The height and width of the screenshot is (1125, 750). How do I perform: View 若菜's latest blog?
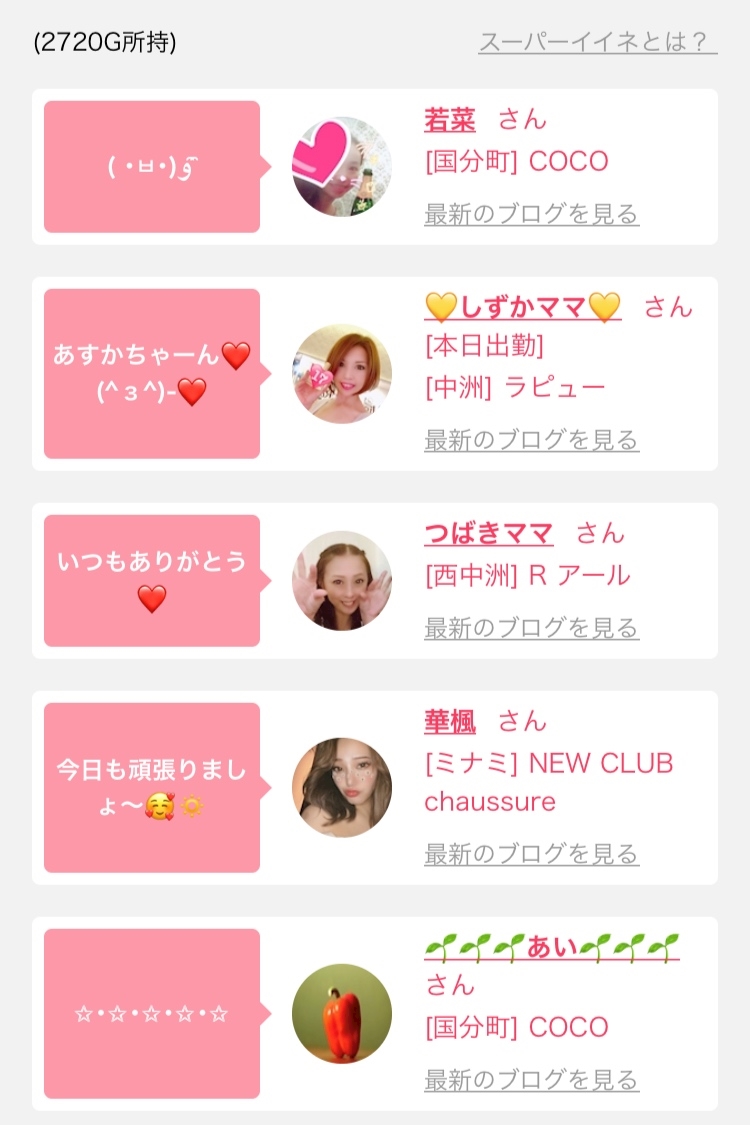[x=531, y=213]
